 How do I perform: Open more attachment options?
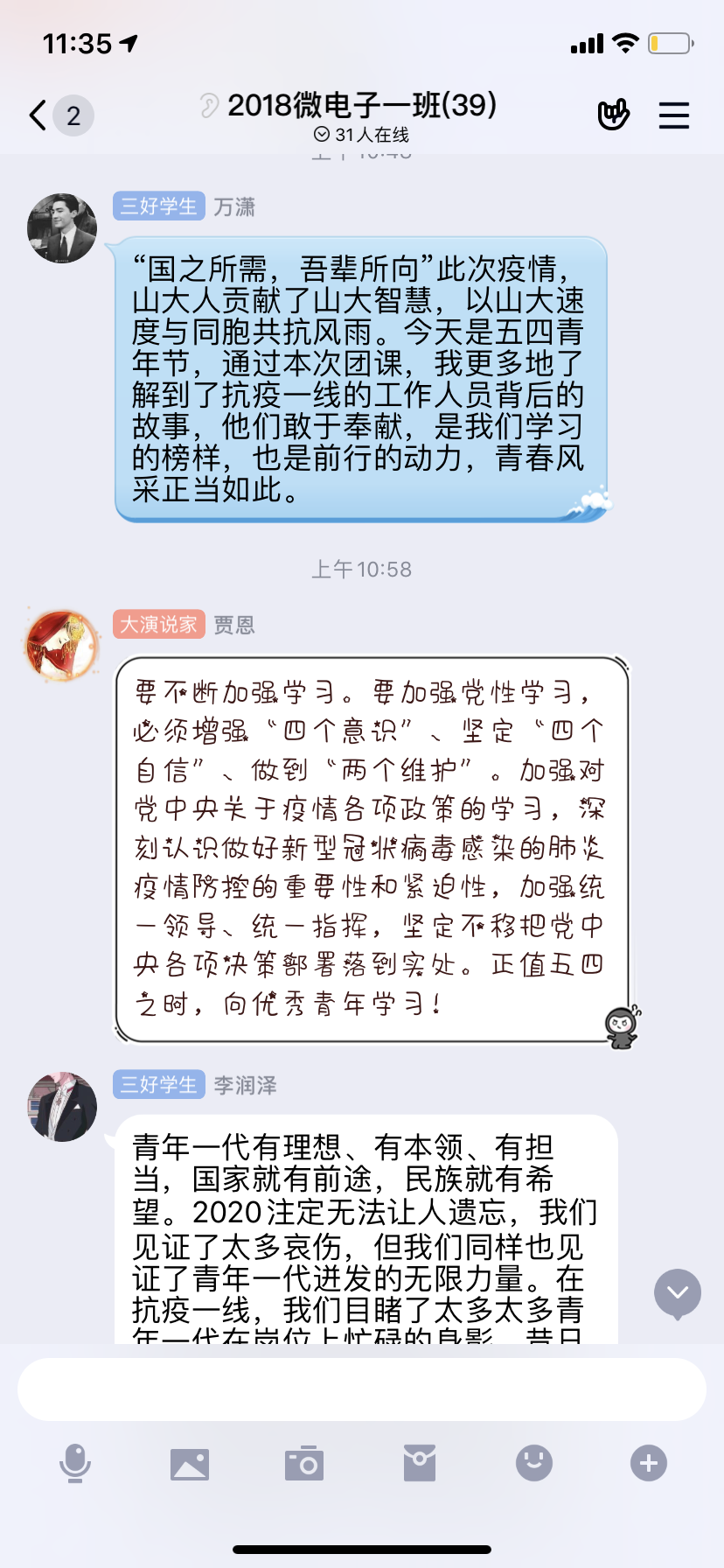tap(649, 1463)
